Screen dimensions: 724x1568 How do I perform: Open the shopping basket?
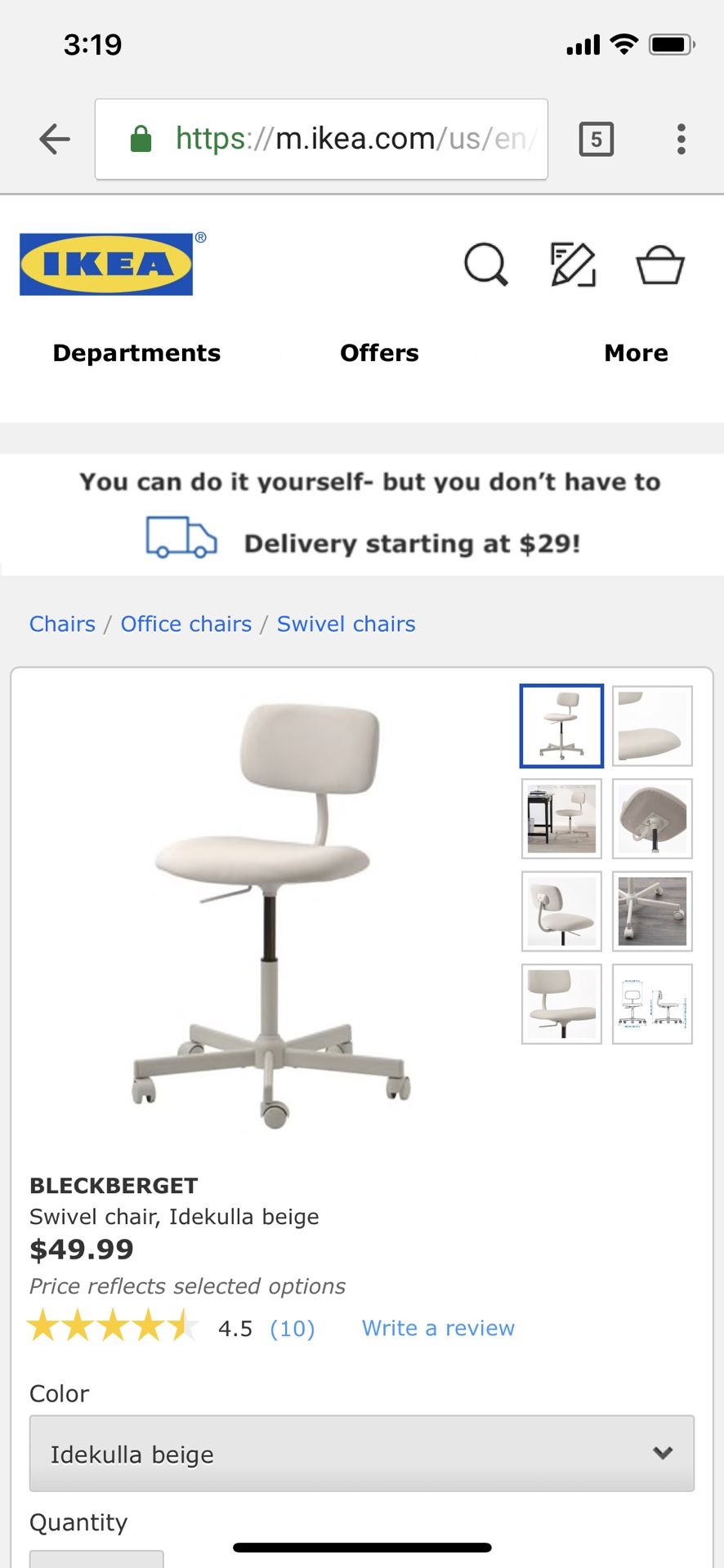660,265
